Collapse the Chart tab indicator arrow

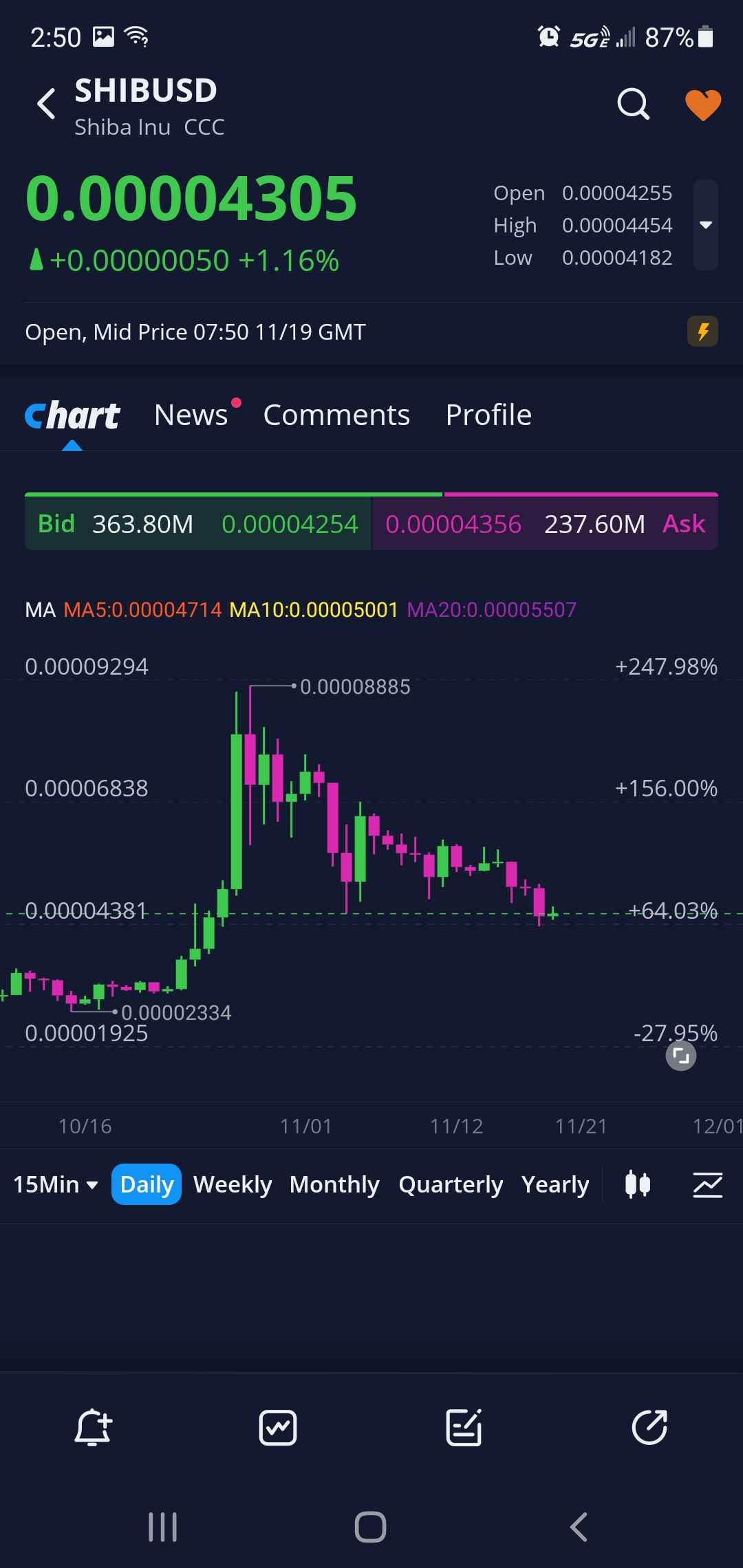coord(74,446)
